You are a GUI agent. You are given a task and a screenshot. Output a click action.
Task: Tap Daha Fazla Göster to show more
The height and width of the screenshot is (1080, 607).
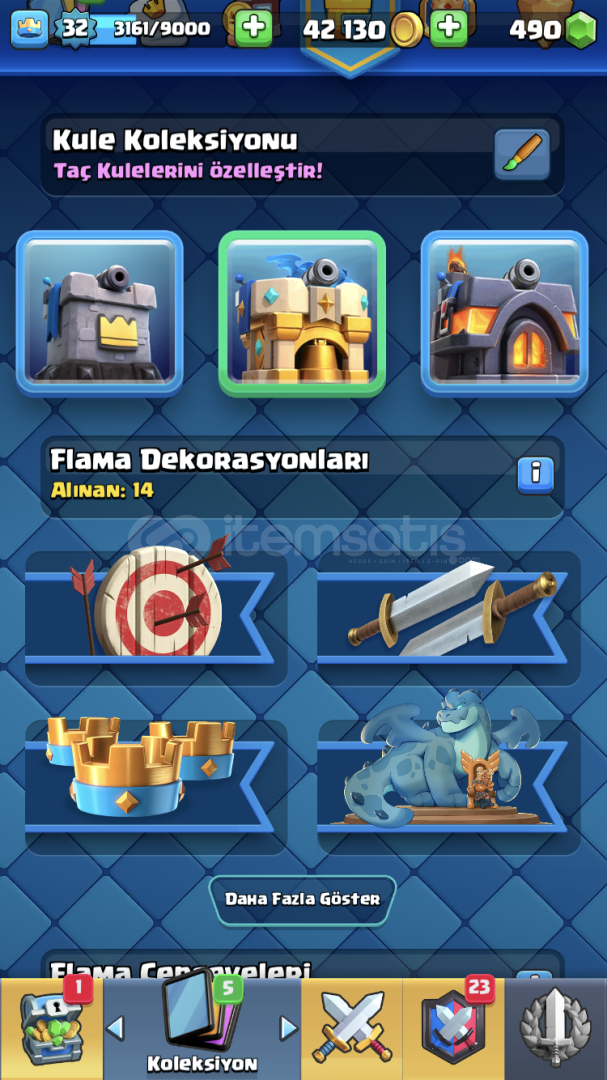coord(302,899)
